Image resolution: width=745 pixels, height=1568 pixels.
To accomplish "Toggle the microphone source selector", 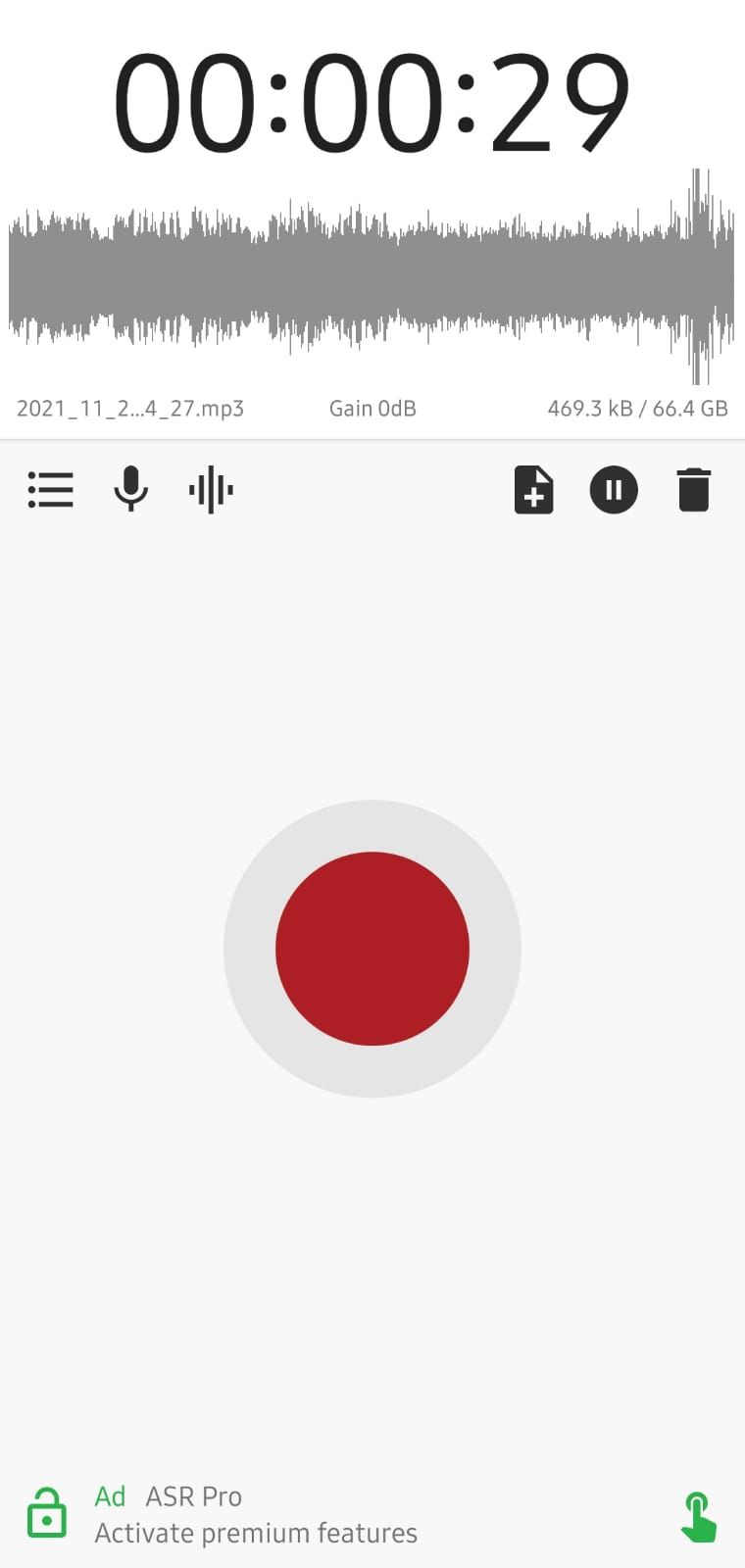I will 130,490.
